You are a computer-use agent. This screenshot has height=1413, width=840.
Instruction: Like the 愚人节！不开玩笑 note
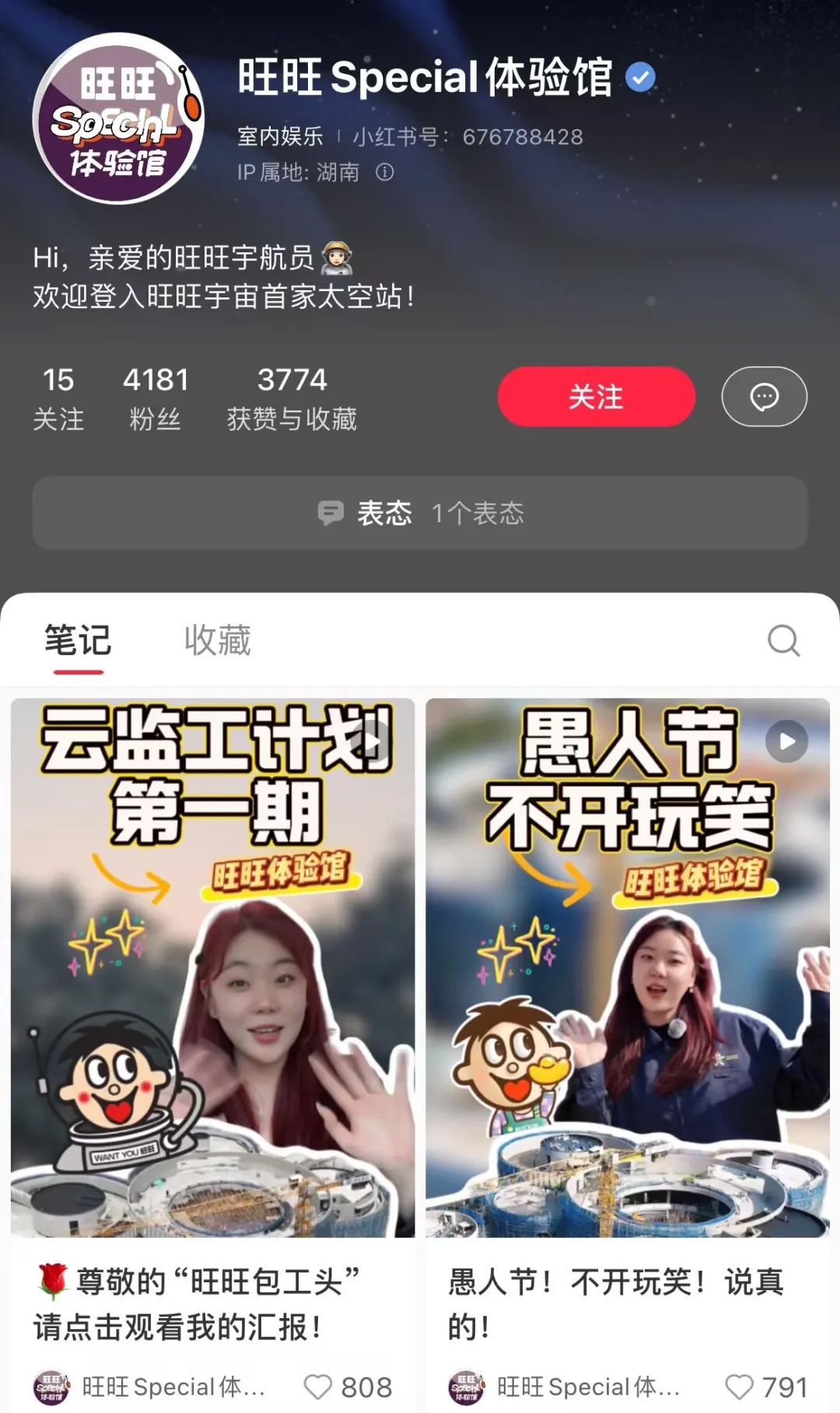pyautogui.click(x=739, y=1387)
